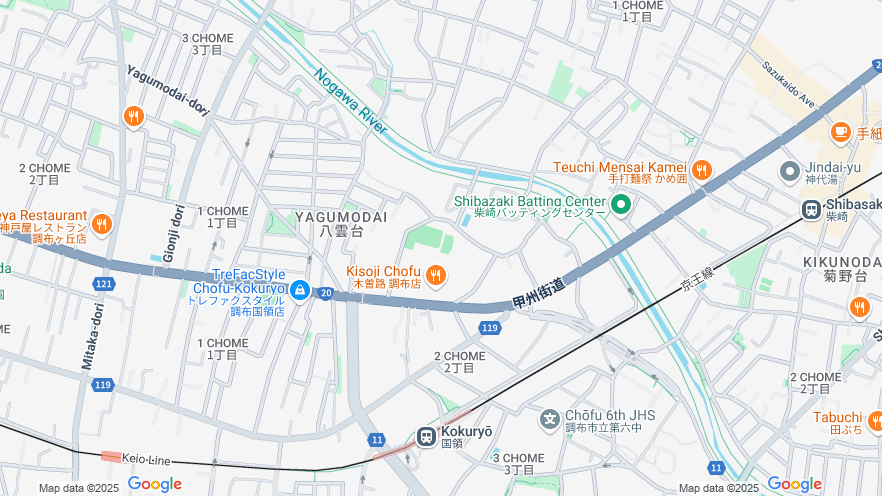The height and width of the screenshot is (496, 882).
Task: Select the Kisoji Chofu restaurant pin
Action: 435,274
